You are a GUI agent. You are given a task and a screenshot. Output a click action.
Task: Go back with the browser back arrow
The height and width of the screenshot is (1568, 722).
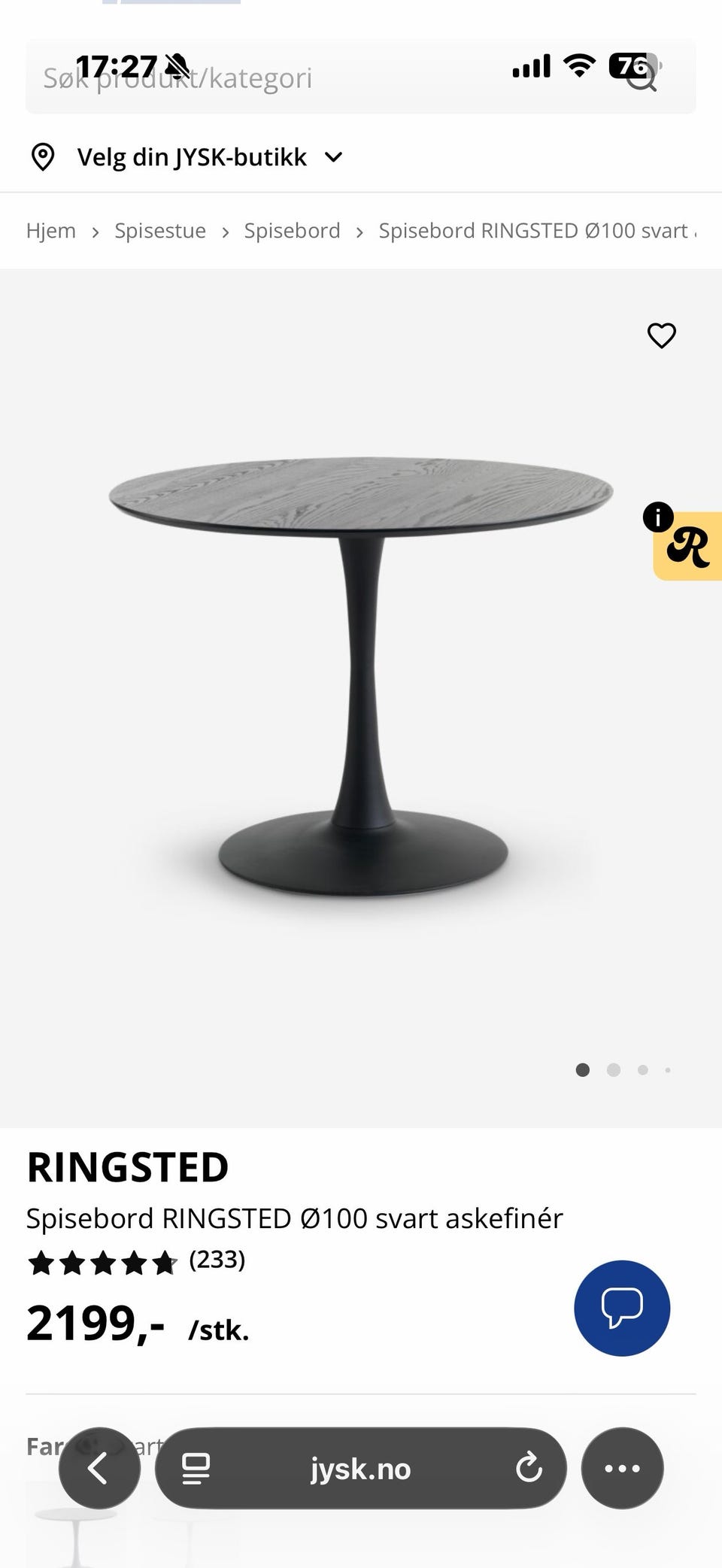(x=99, y=1468)
